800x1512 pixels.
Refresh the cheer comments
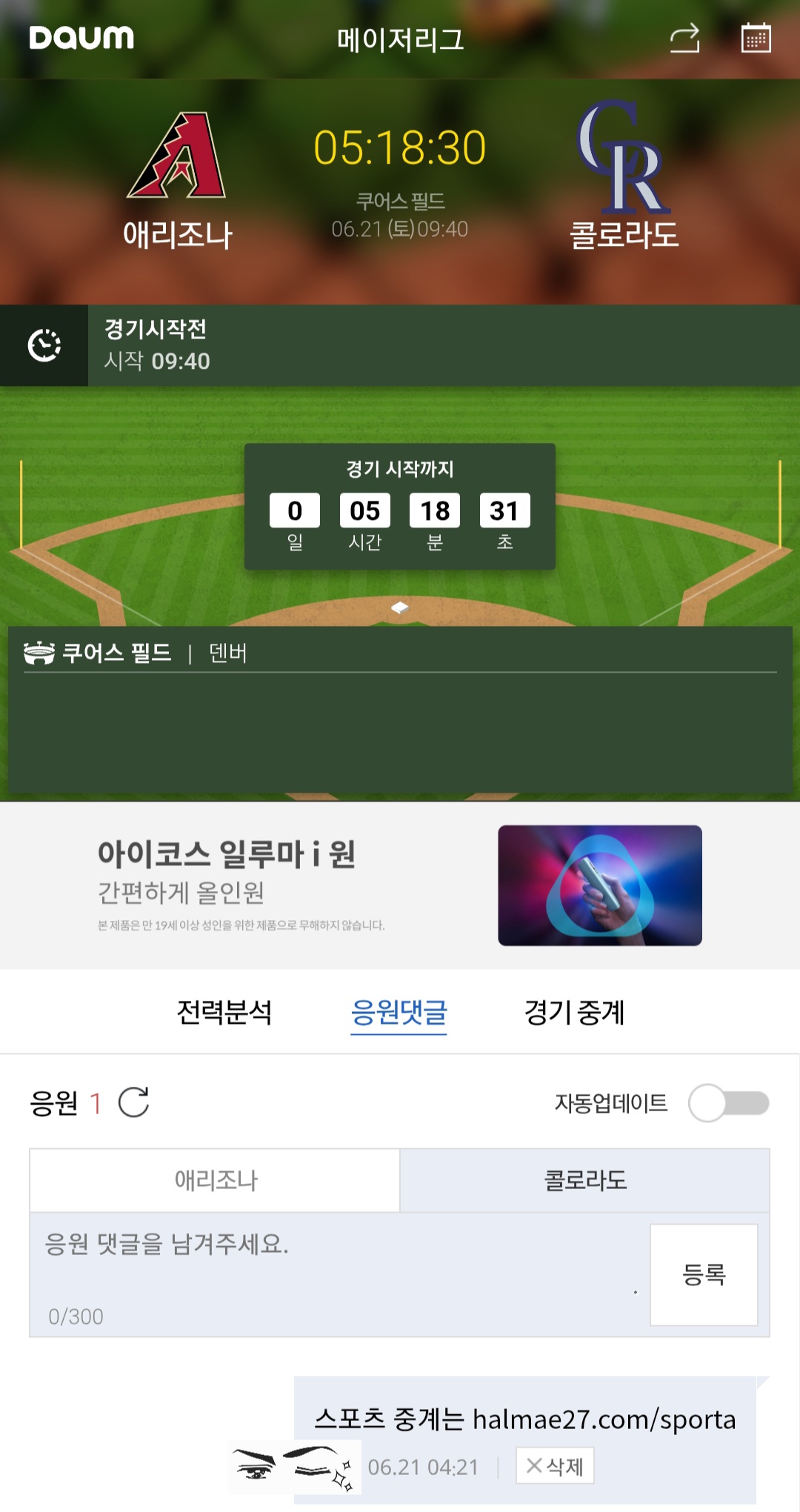(x=134, y=1102)
